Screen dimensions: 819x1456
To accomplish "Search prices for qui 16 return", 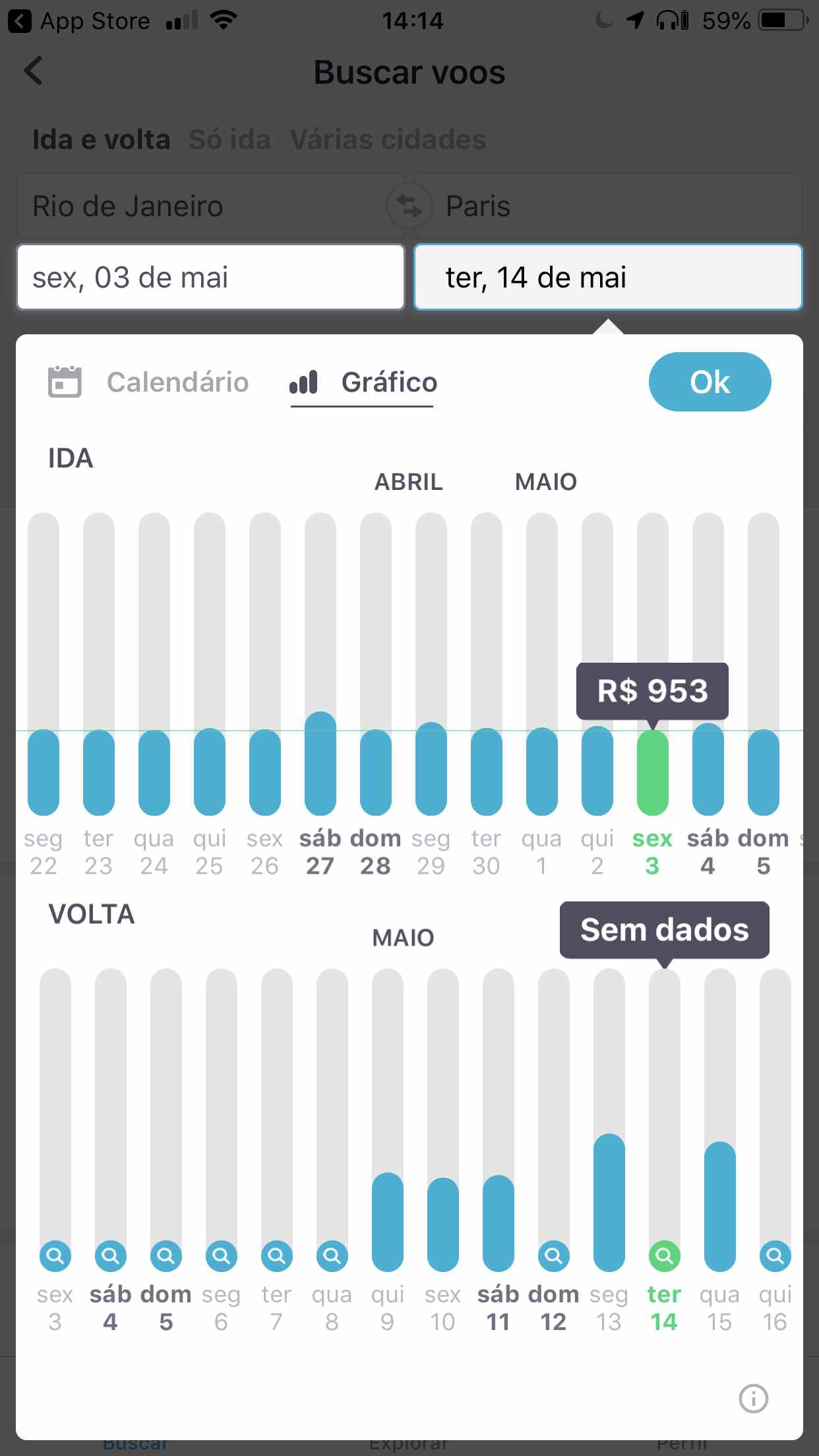I will coord(775,1256).
